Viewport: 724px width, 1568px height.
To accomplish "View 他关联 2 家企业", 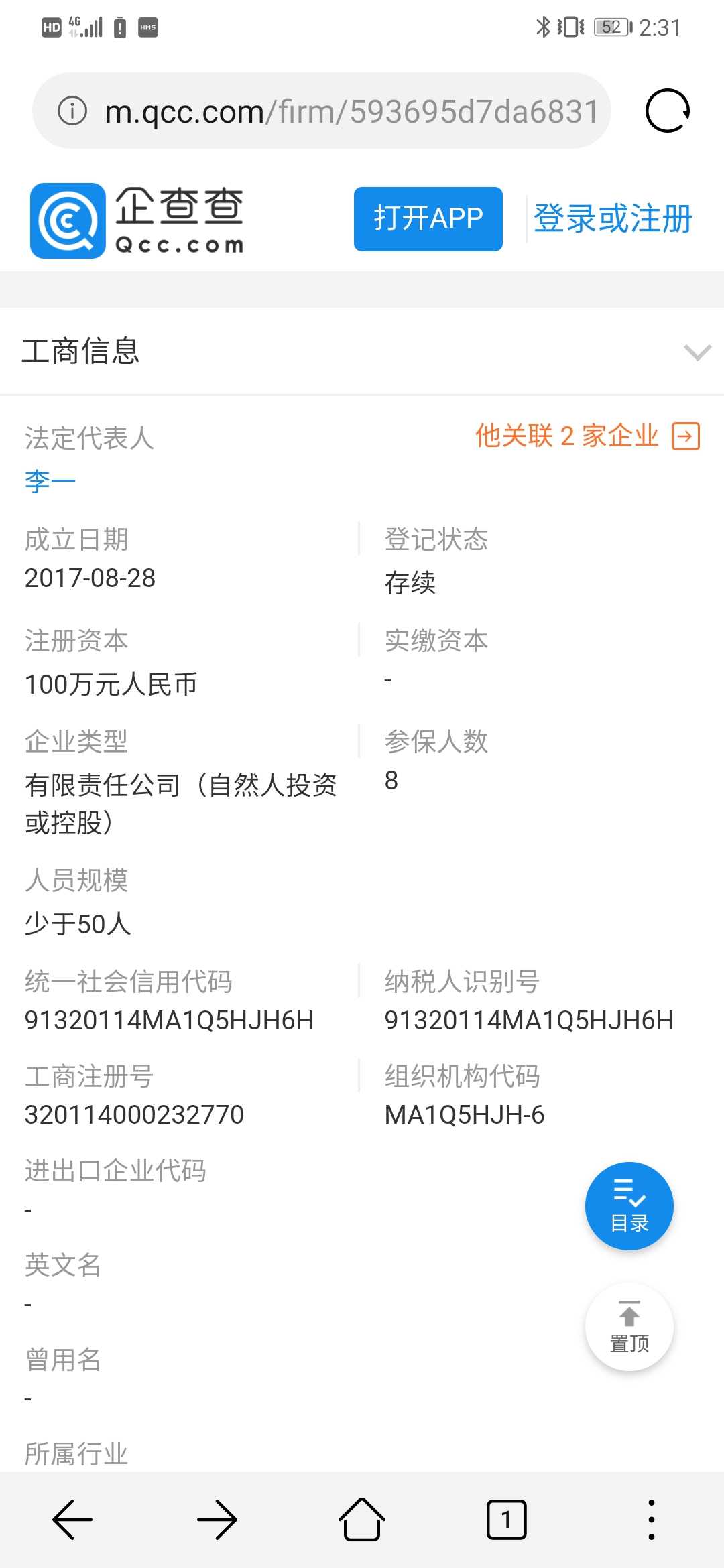I will tap(587, 436).
